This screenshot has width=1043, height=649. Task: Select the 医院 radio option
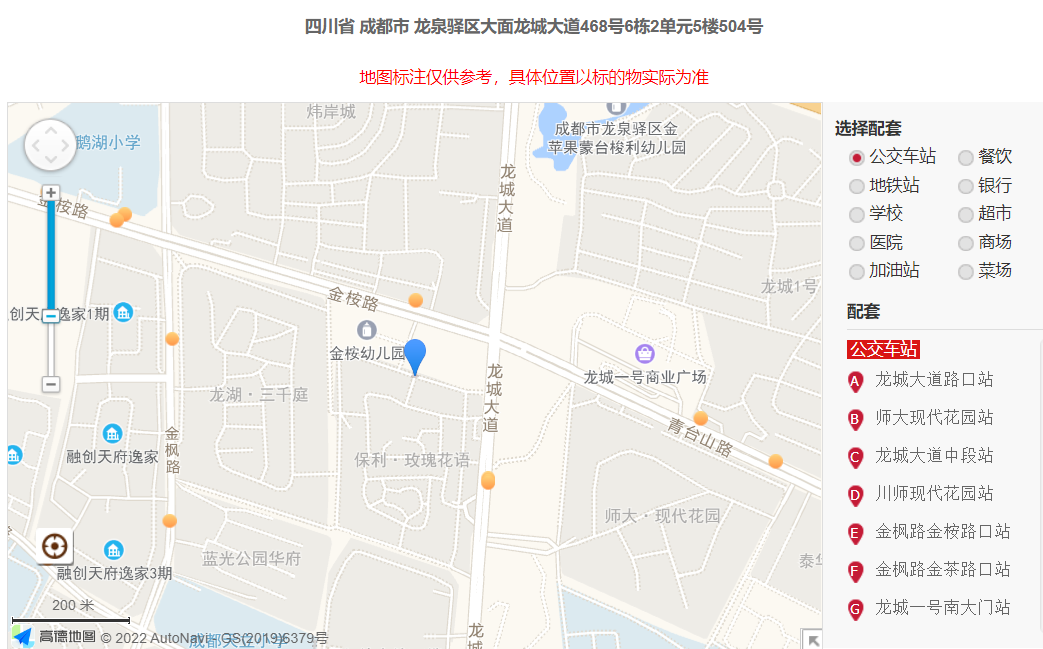pyautogui.click(x=857, y=243)
